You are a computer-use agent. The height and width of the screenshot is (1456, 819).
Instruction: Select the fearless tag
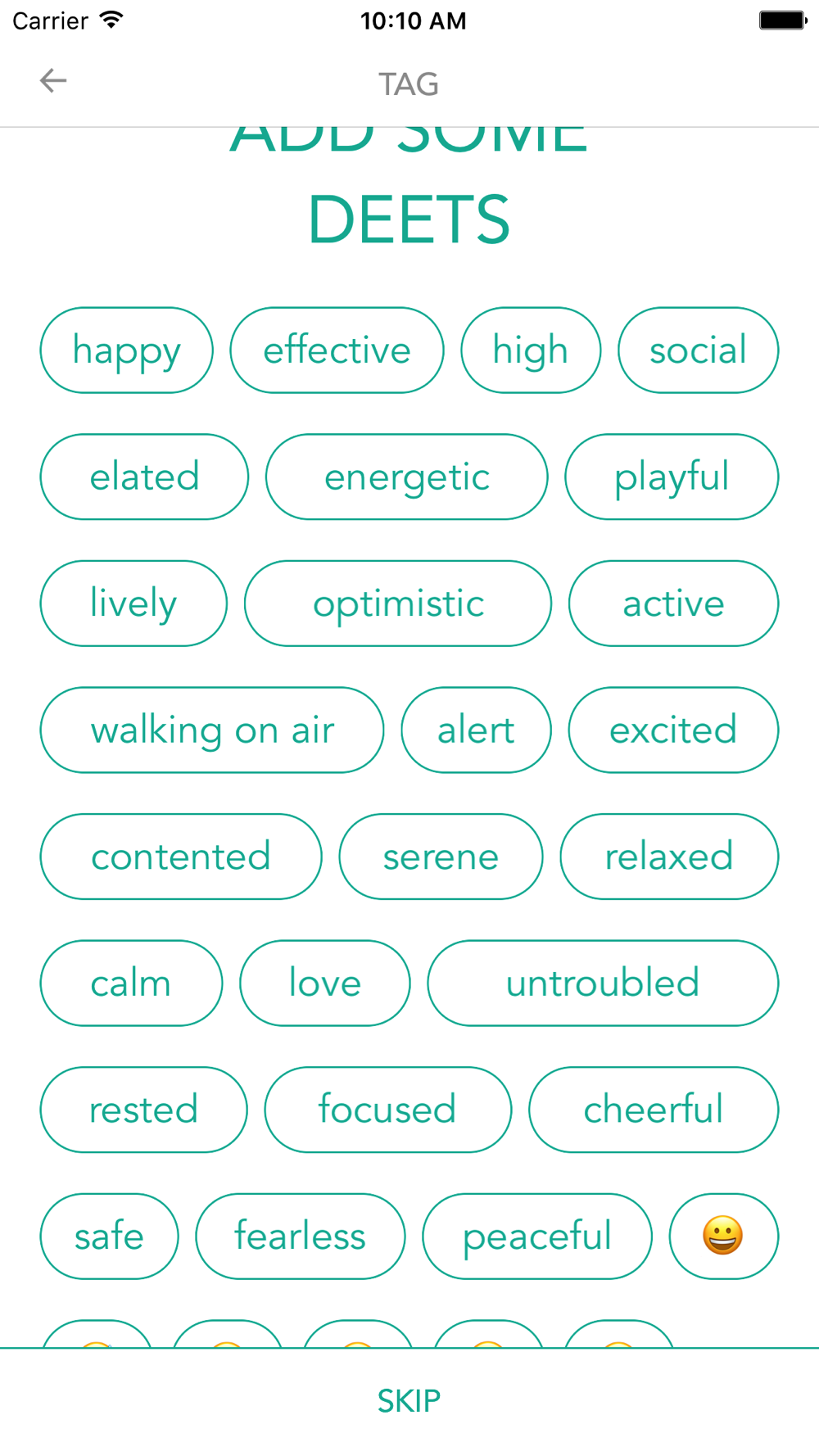click(300, 1236)
